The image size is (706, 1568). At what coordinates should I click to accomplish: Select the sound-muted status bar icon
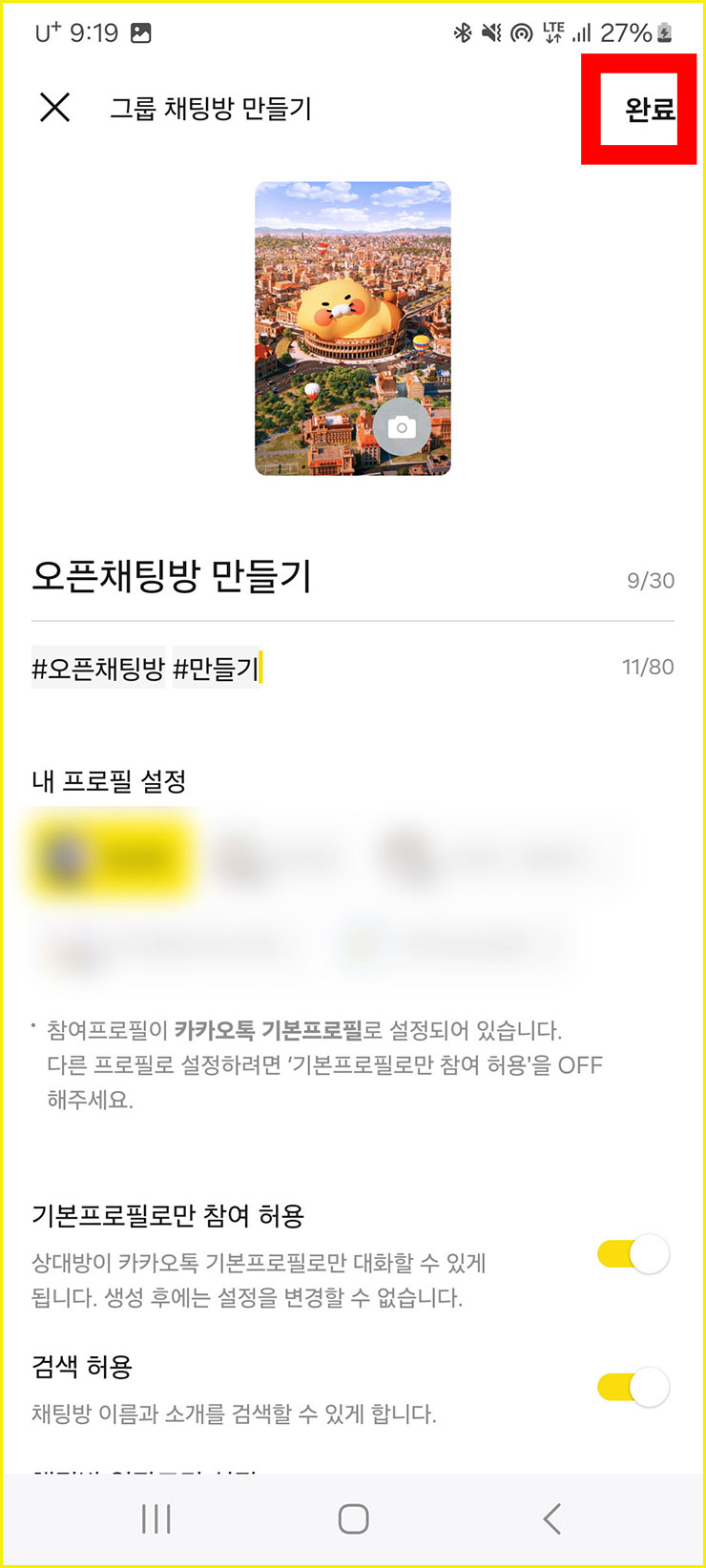point(492,31)
